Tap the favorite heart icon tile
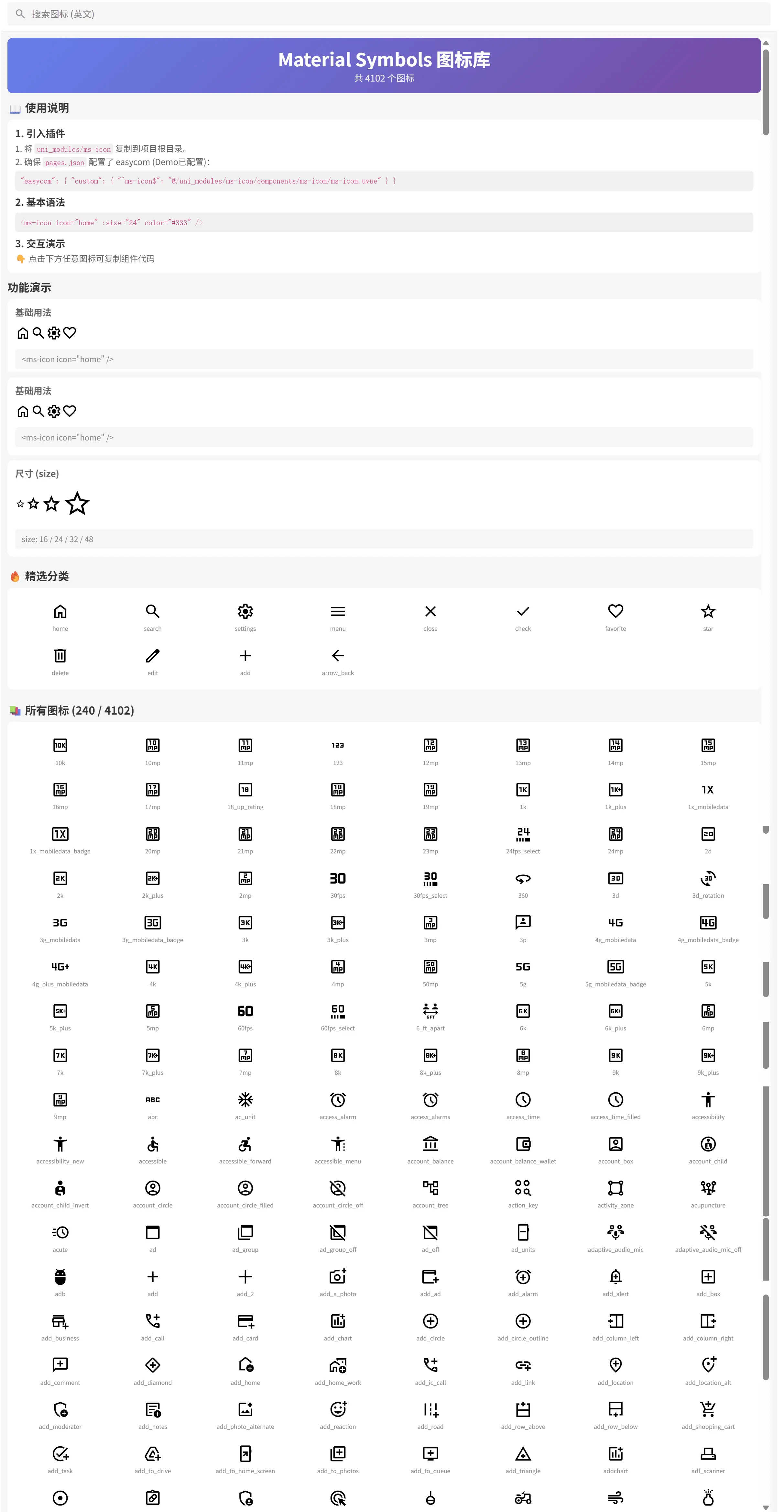Viewport: 784px width, 1512px height. click(x=615, y=616)
